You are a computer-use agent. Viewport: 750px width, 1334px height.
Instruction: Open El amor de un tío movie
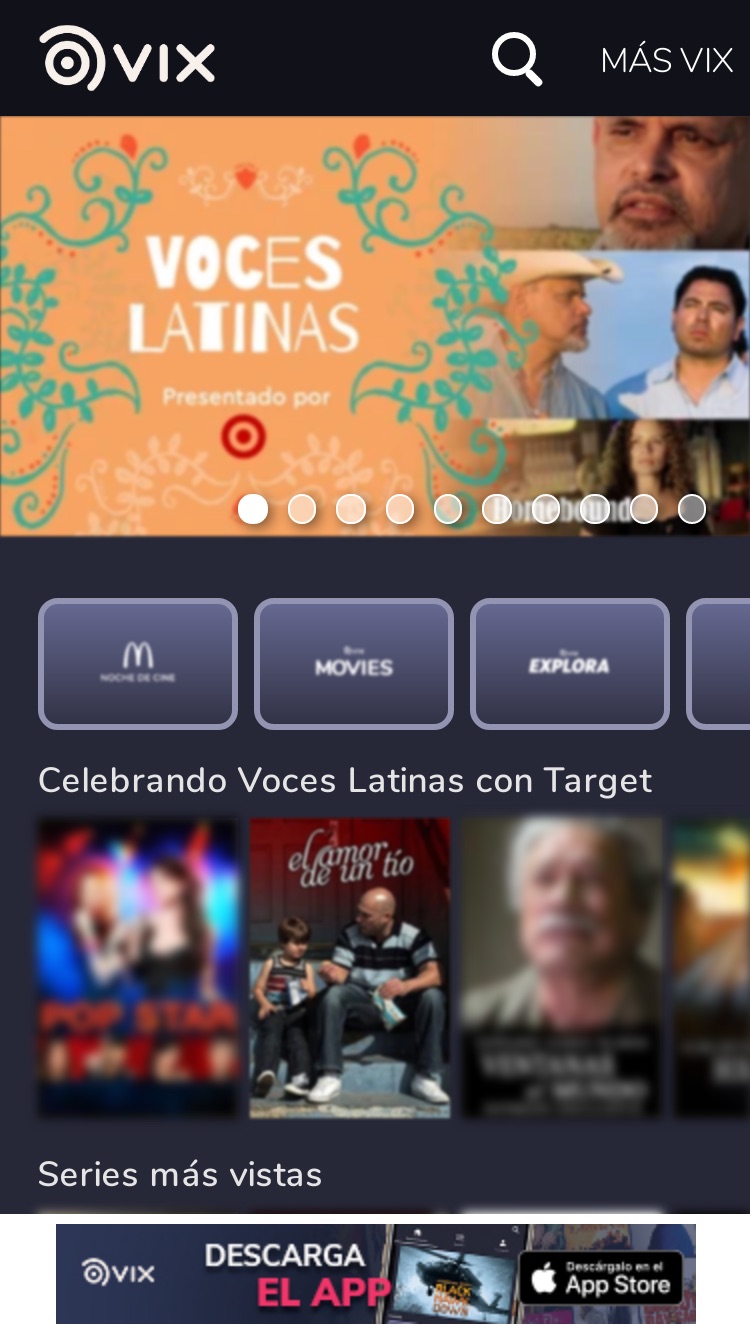pos(350,968)
